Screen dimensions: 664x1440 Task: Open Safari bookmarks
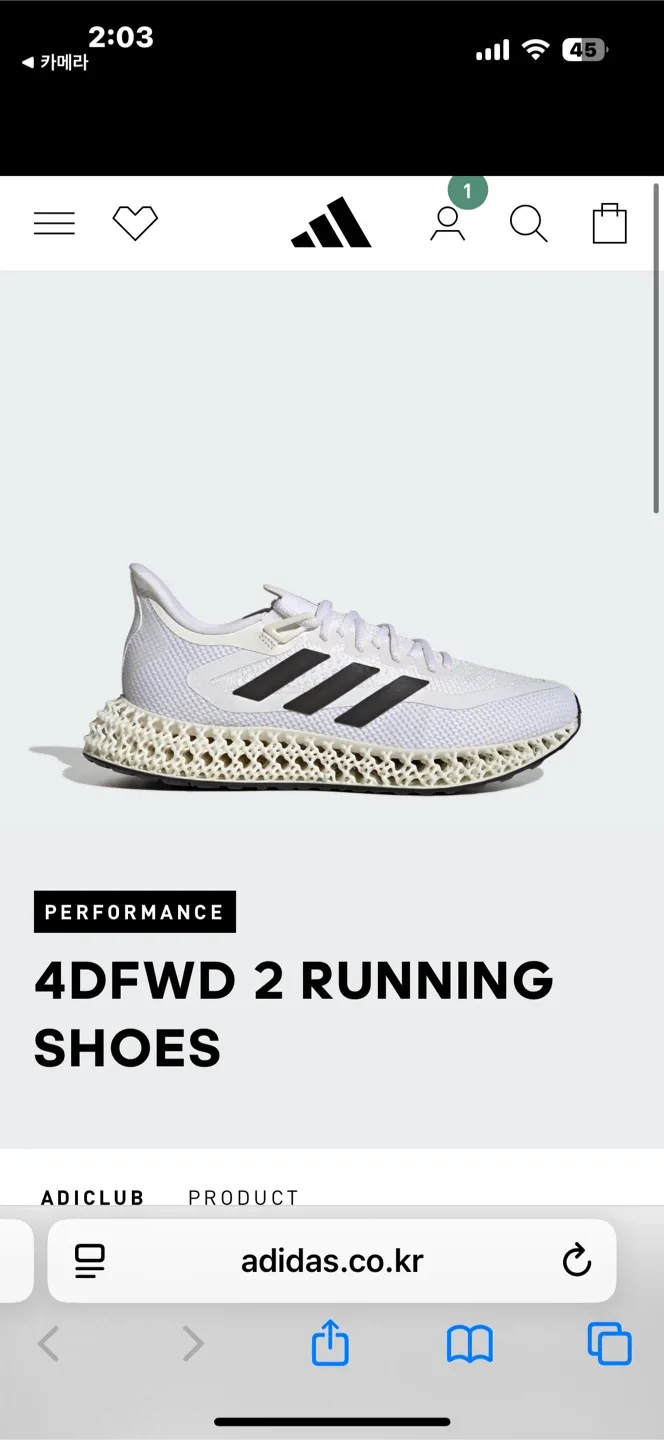click(x=469, y=1344)
